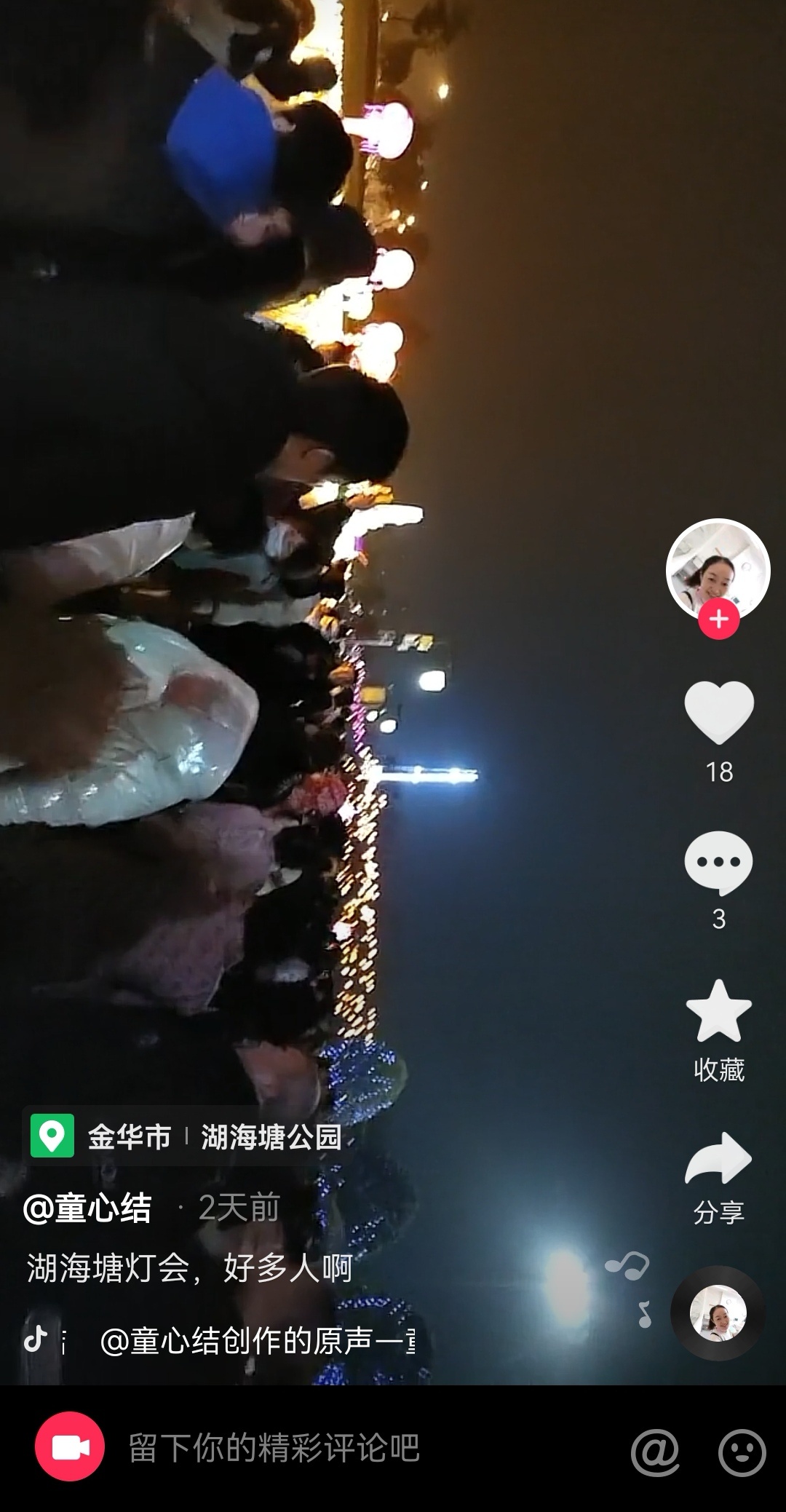Add this video to favorites (收藏)
The image size is (786, 1512).
coord(718,1013)
